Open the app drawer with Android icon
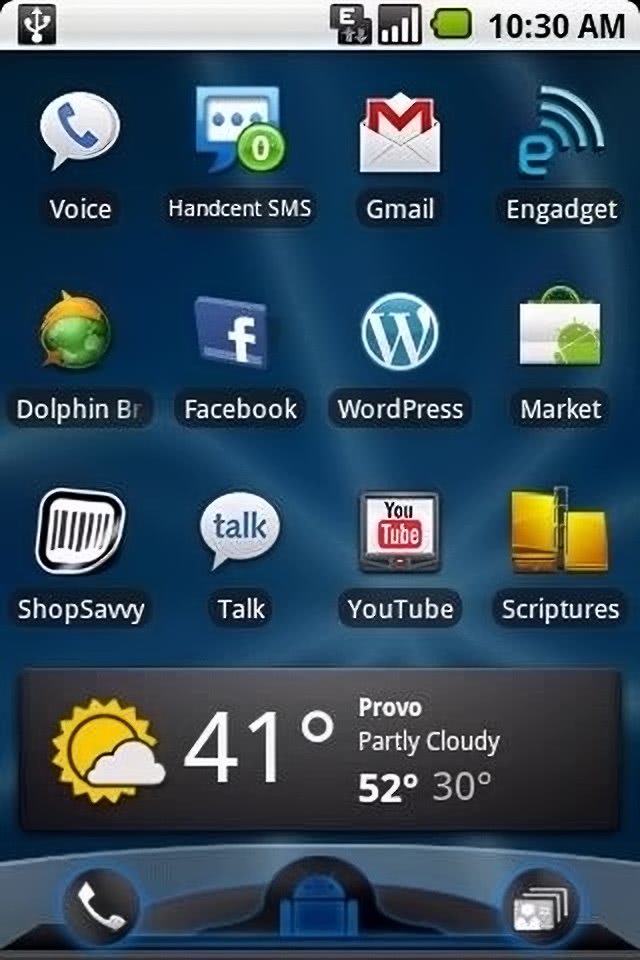This screenshot has height=960, width=640. (x=320, y=900)
